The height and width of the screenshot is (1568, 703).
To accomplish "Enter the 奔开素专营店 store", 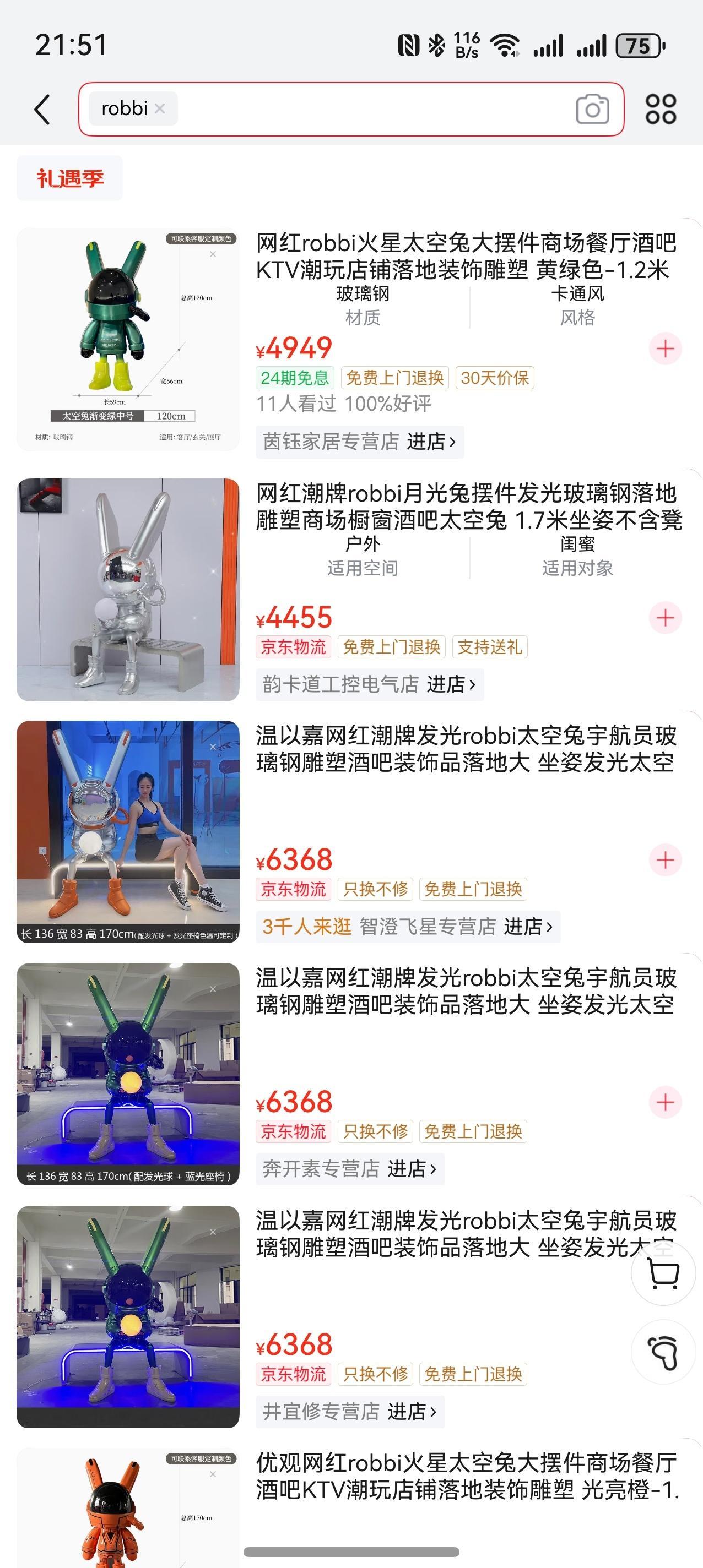I will [x=350, y=1169].
